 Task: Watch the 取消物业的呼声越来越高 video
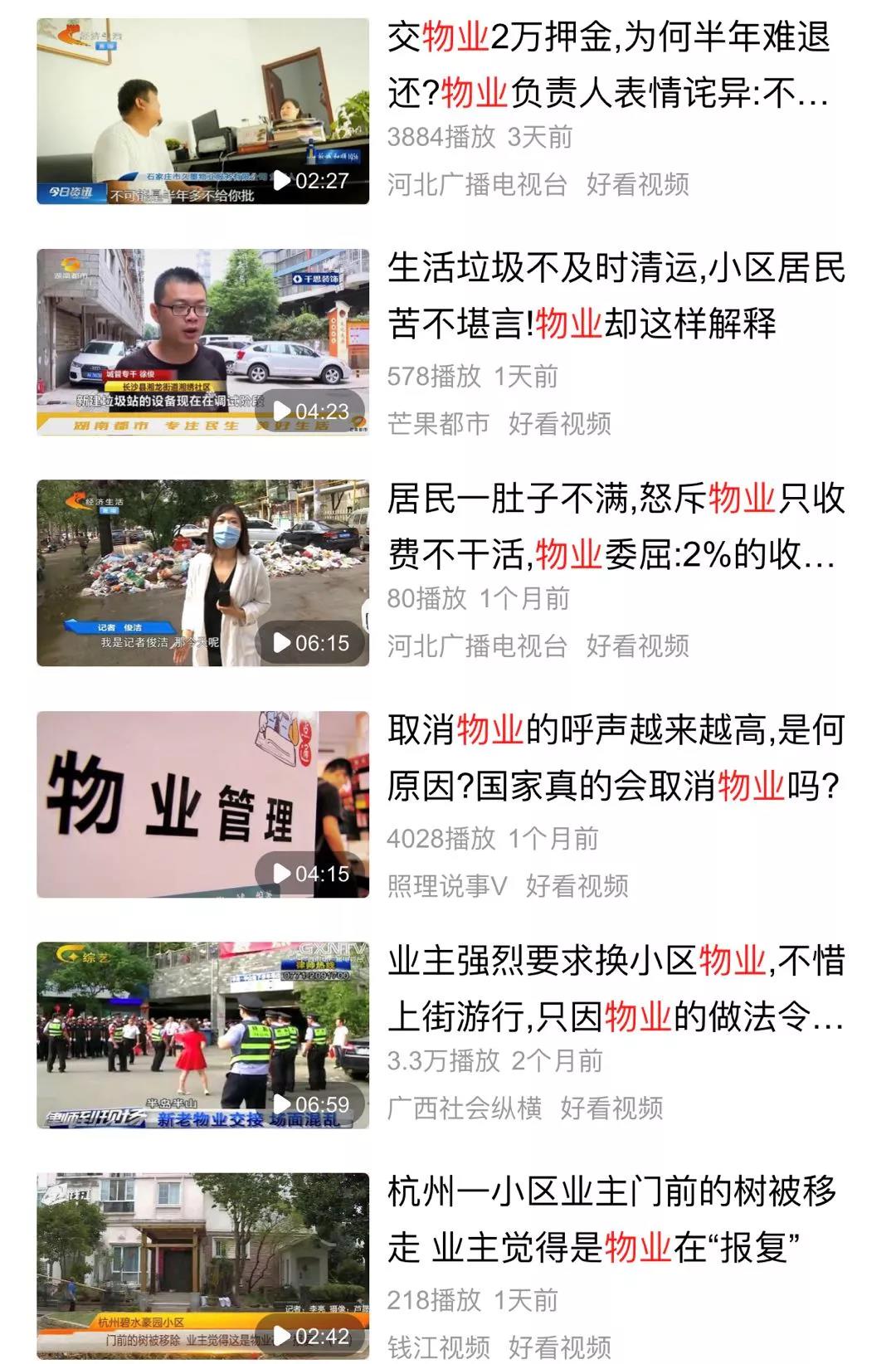(202, 804)
